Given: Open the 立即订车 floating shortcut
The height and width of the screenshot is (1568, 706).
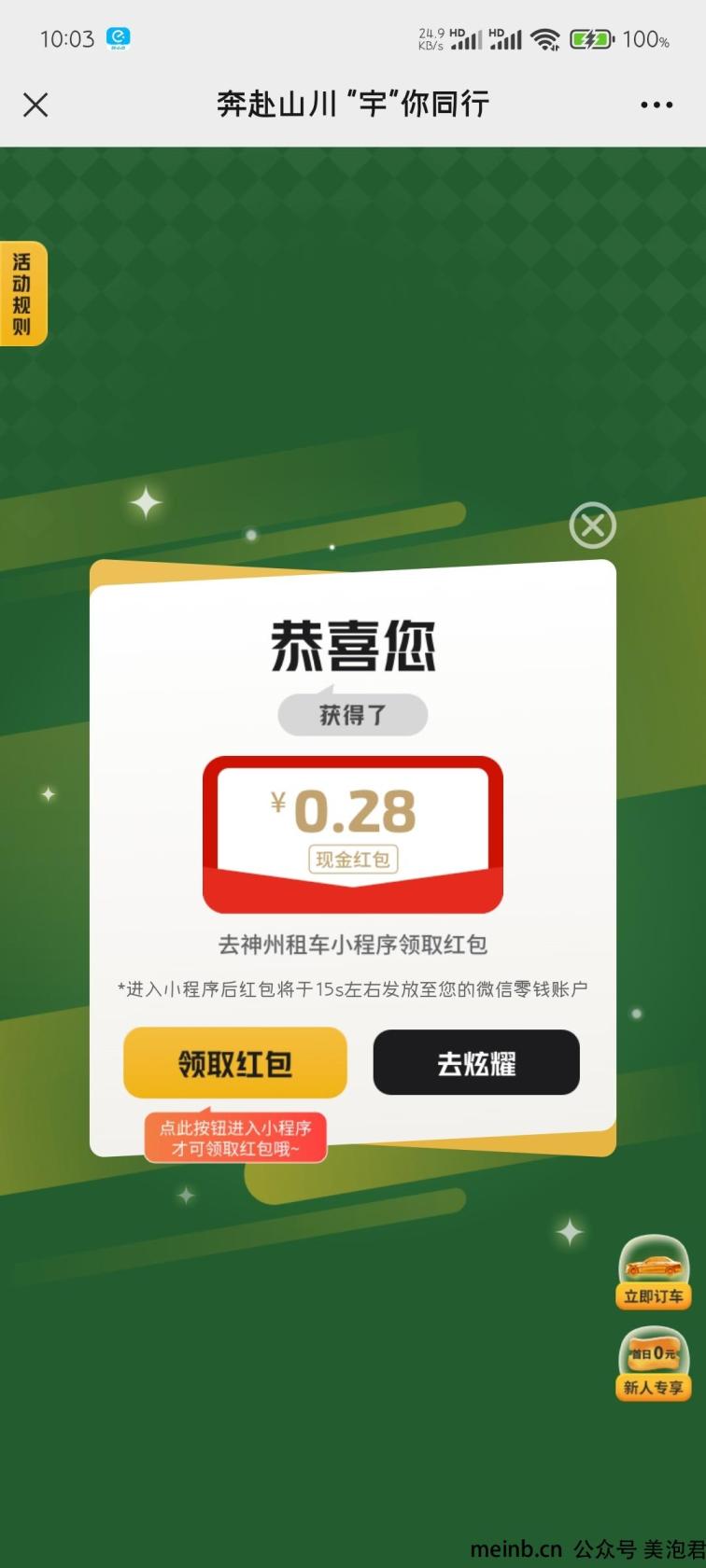Looking at the screenshot, I should tap(654, 1273).
